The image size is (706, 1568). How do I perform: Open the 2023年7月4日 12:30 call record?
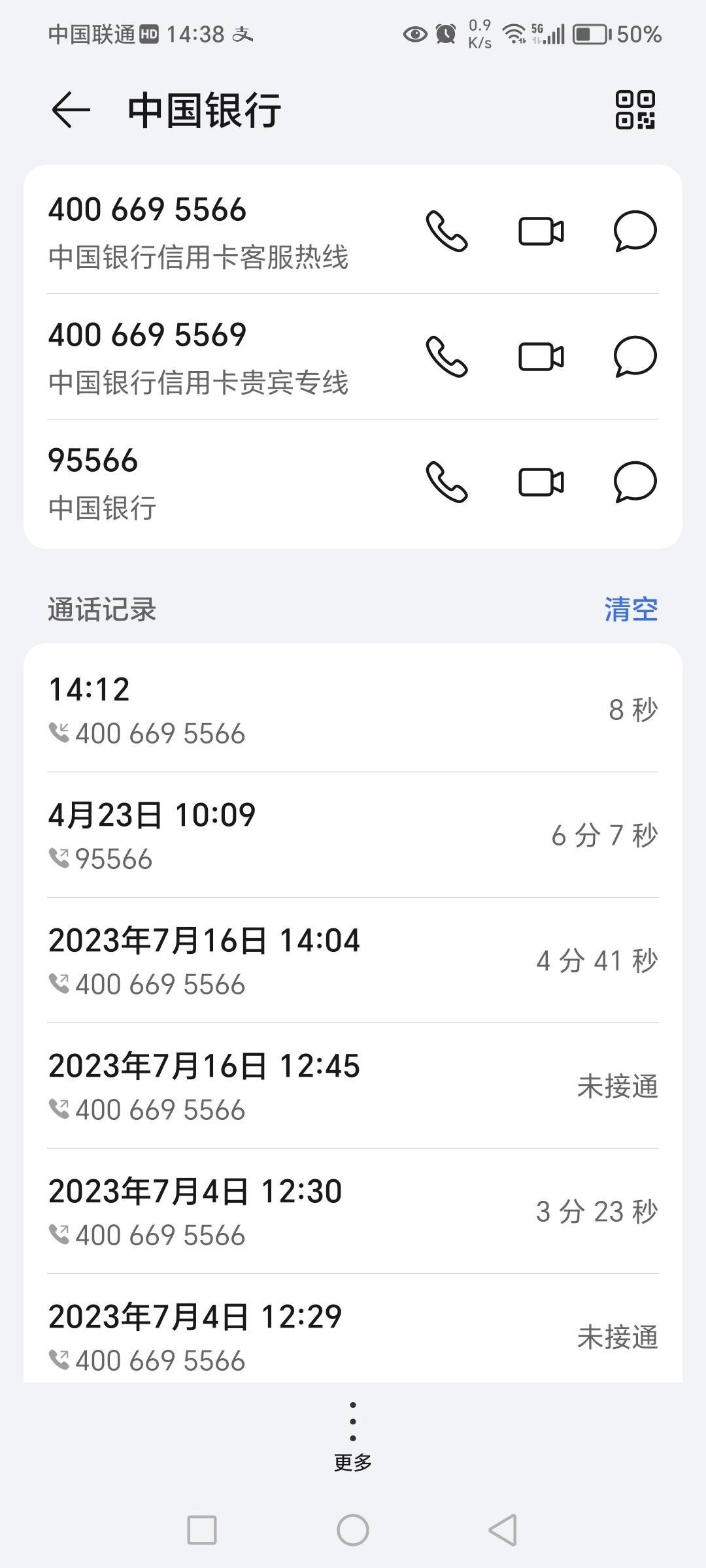click(353, 1211)
